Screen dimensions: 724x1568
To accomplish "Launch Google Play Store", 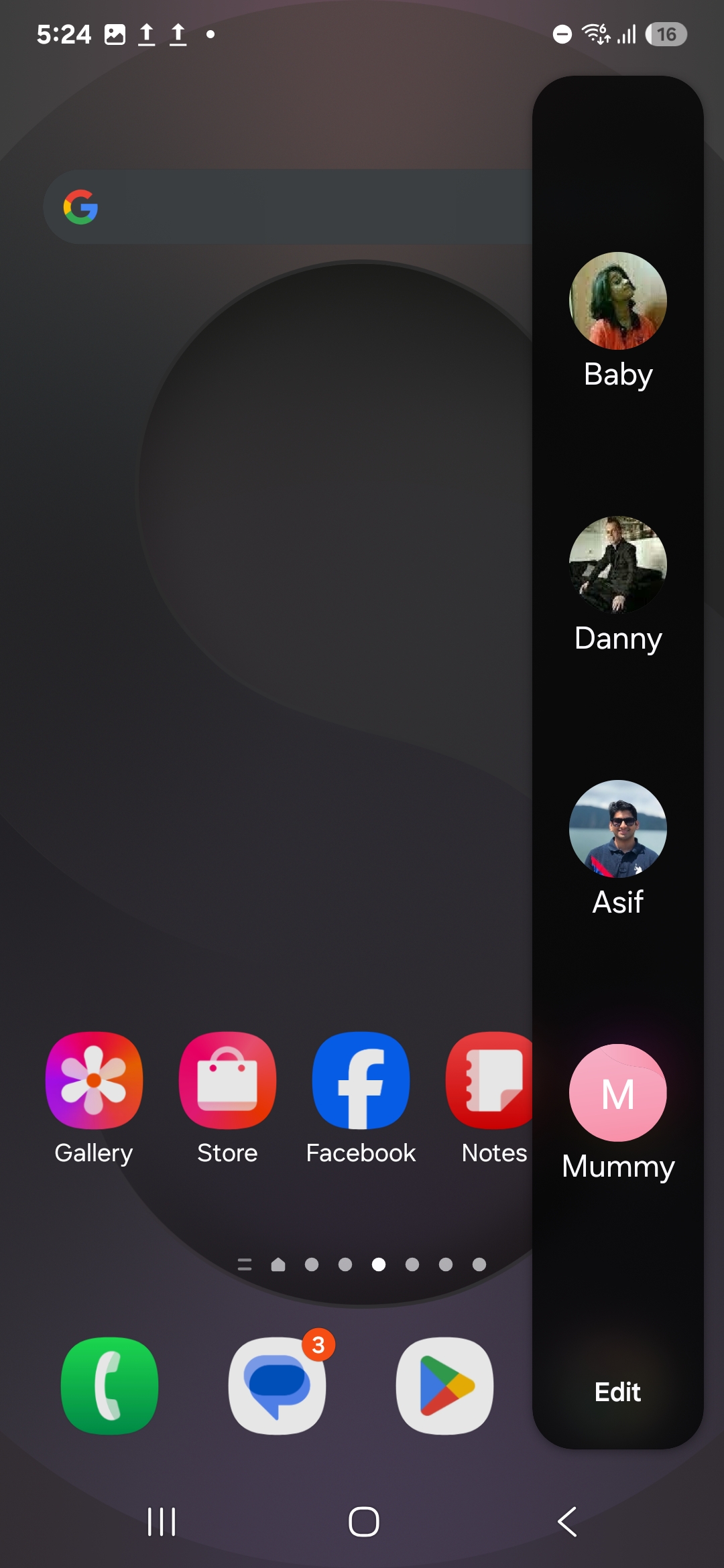I will click(x=445, y=1385).
